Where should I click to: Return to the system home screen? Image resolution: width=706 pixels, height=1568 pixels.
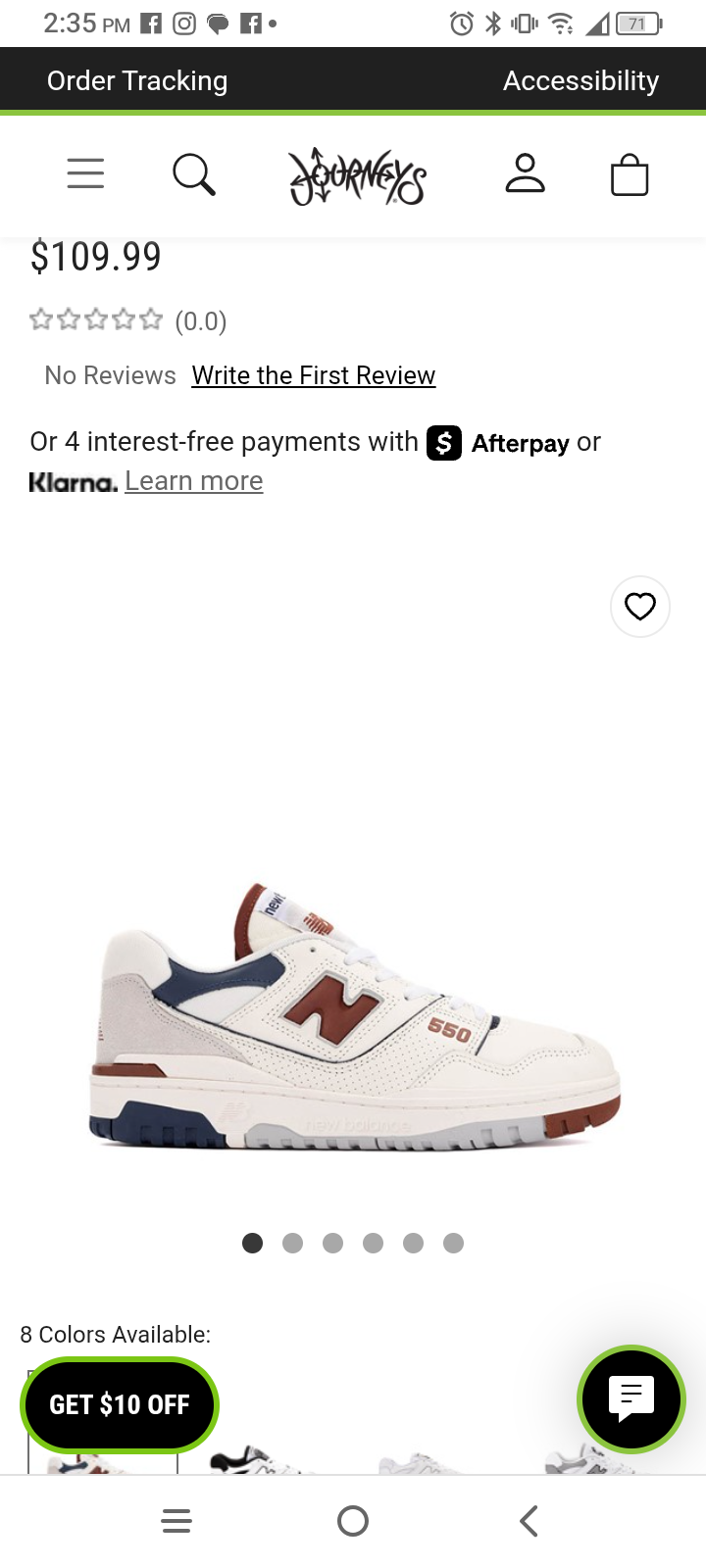click(353, 1521)
